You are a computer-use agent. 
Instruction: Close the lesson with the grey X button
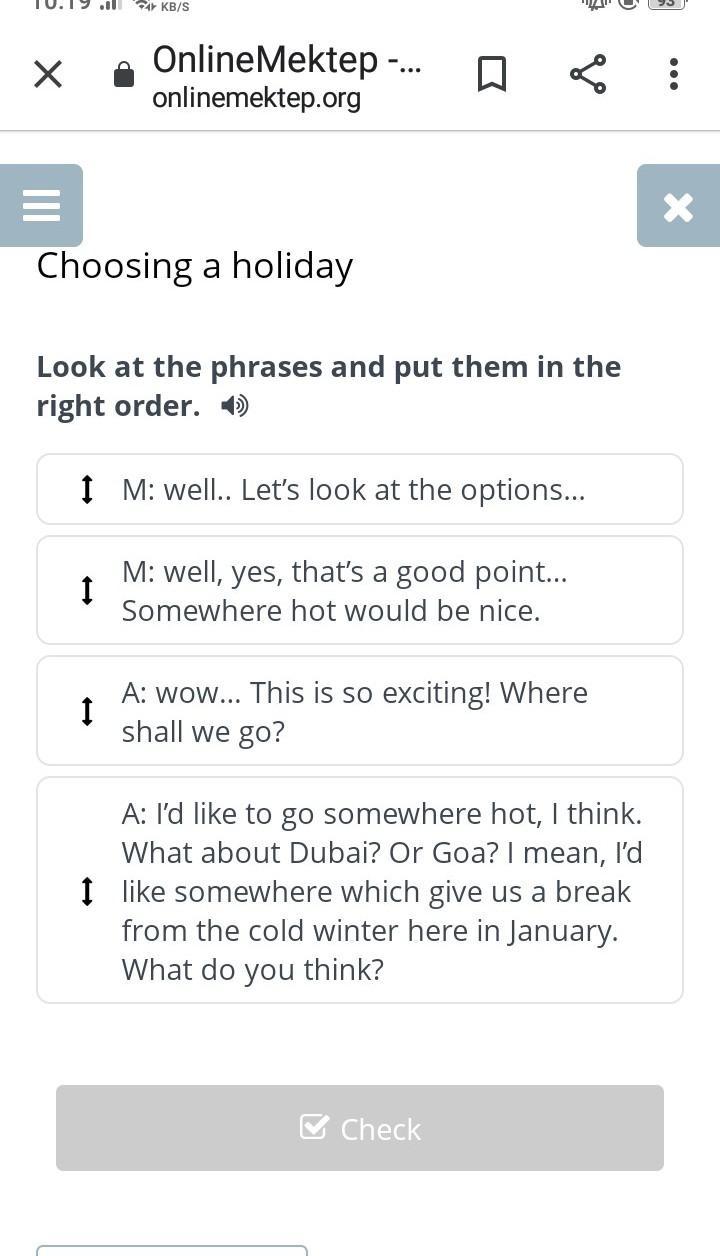pos(678,205)
